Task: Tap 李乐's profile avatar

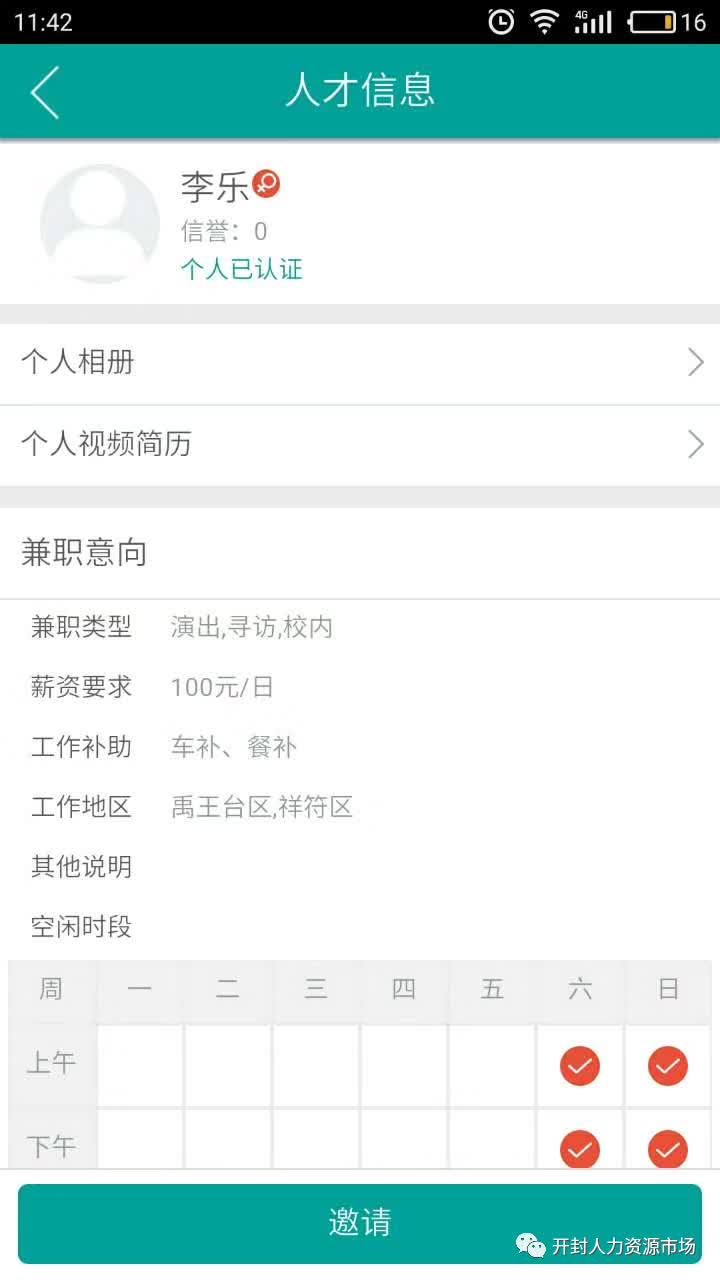Action: click(100, 224)
